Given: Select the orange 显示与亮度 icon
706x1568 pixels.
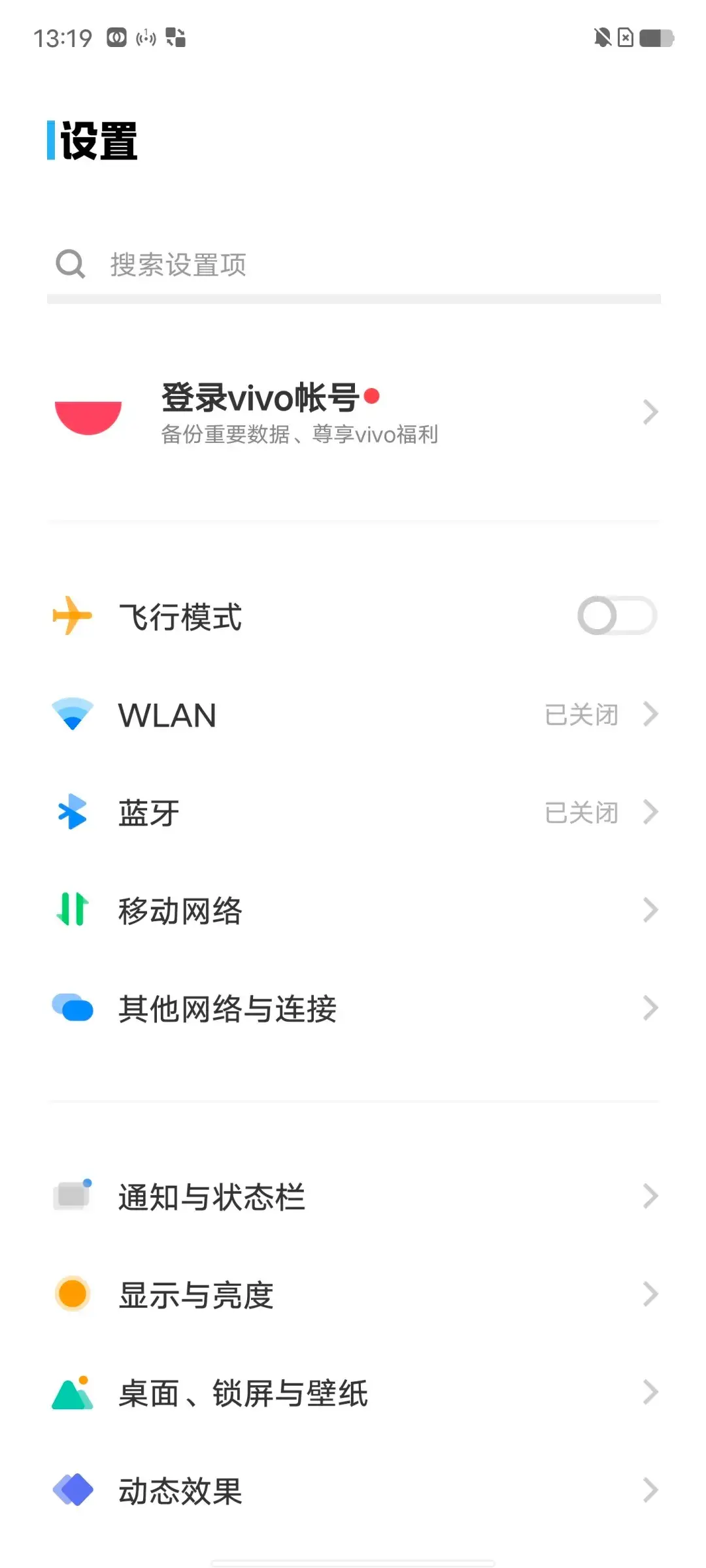Looking at the screenshot, I should coord(72,1294).
